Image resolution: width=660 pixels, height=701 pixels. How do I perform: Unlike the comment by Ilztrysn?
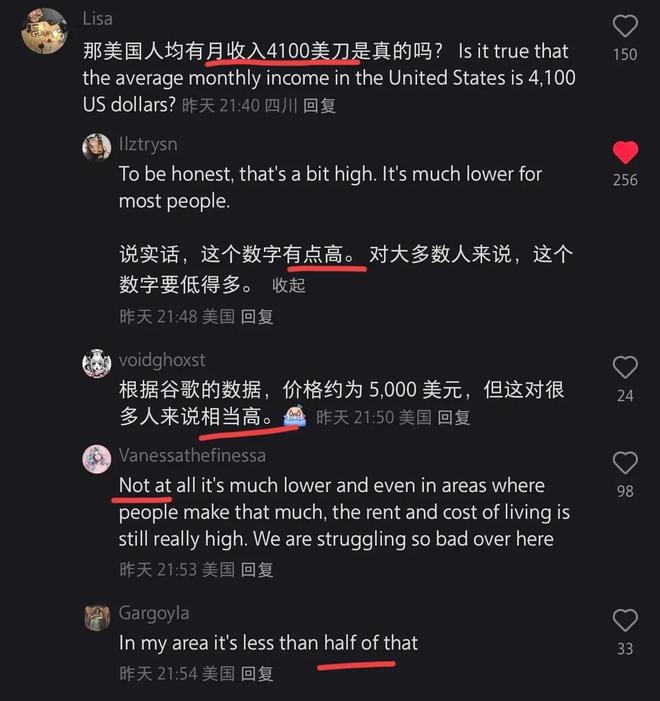625,153
